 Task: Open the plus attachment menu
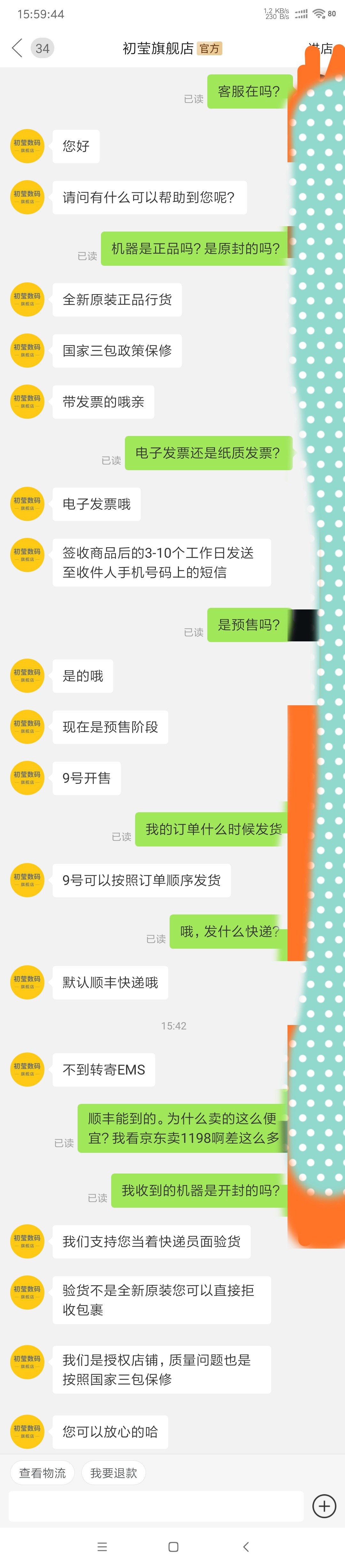pos(324,1507)
